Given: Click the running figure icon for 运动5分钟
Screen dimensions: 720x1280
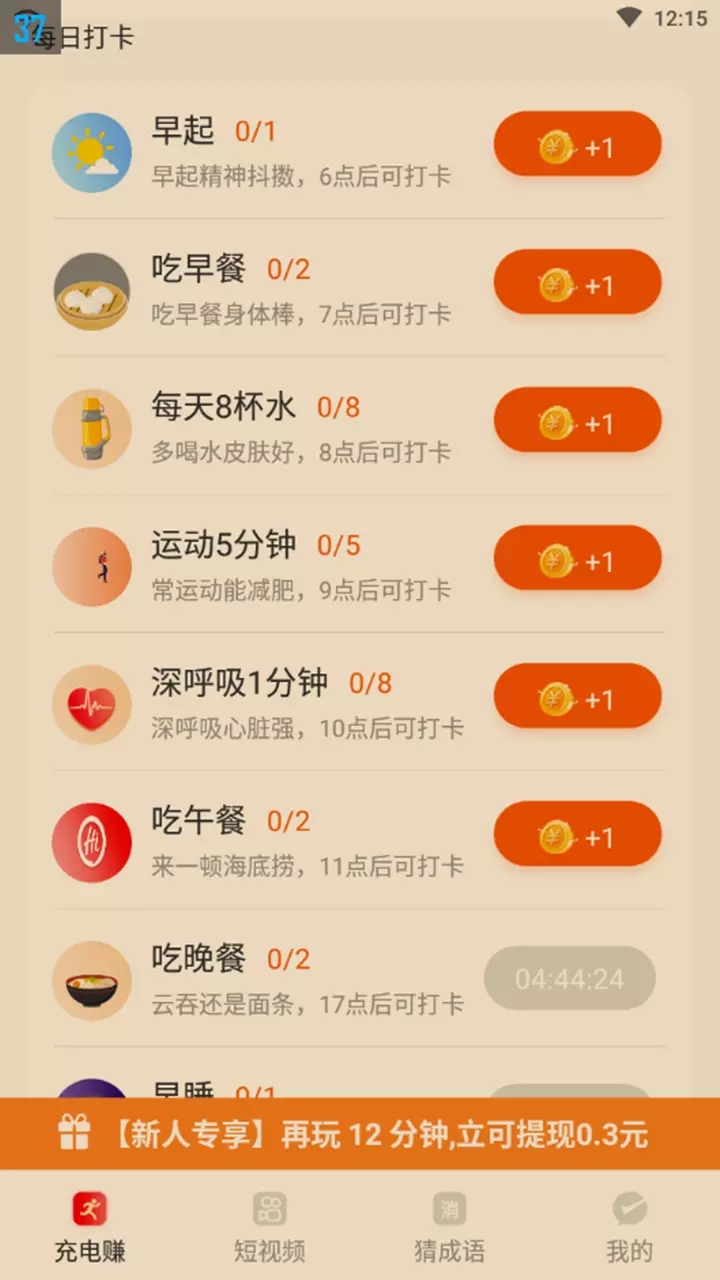Looking at the screenshot, I should [x=92, y=566].
